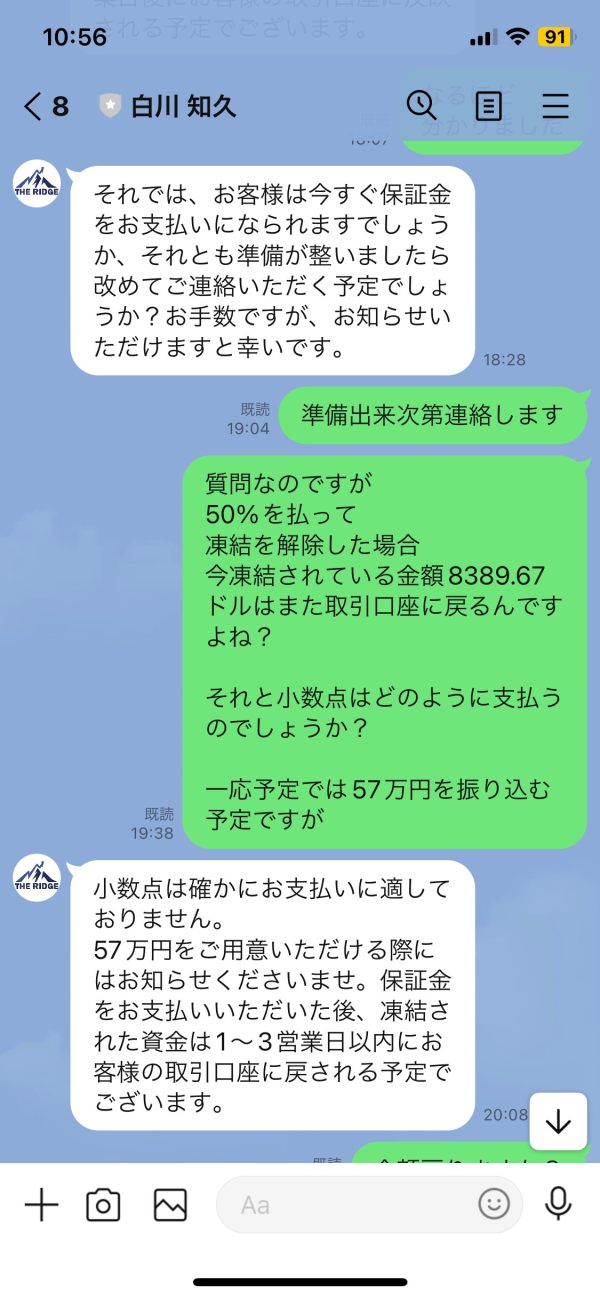Viewport: 600px width, 1299px height.
Task: Open the emoji sticker picker
Action: [494, 1204]
